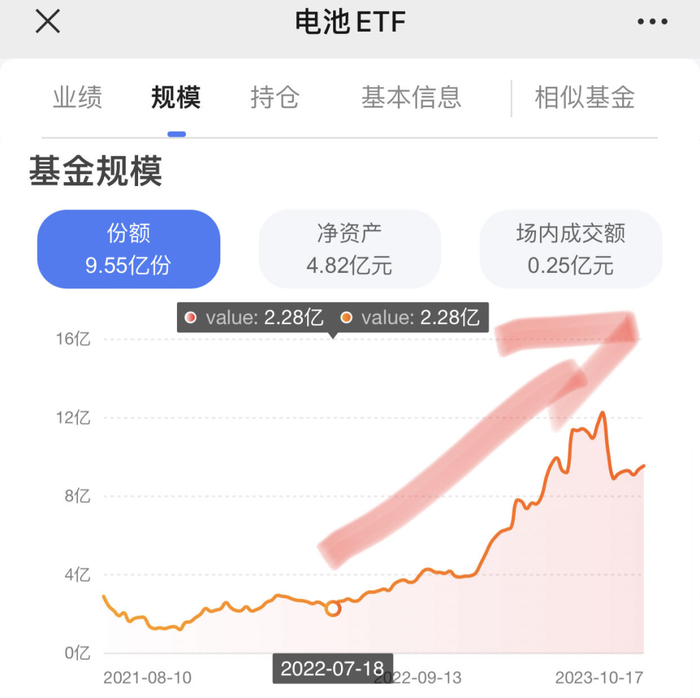Go to the 基本信息 tab
700x698 pixels.
(x=411, y=97)
